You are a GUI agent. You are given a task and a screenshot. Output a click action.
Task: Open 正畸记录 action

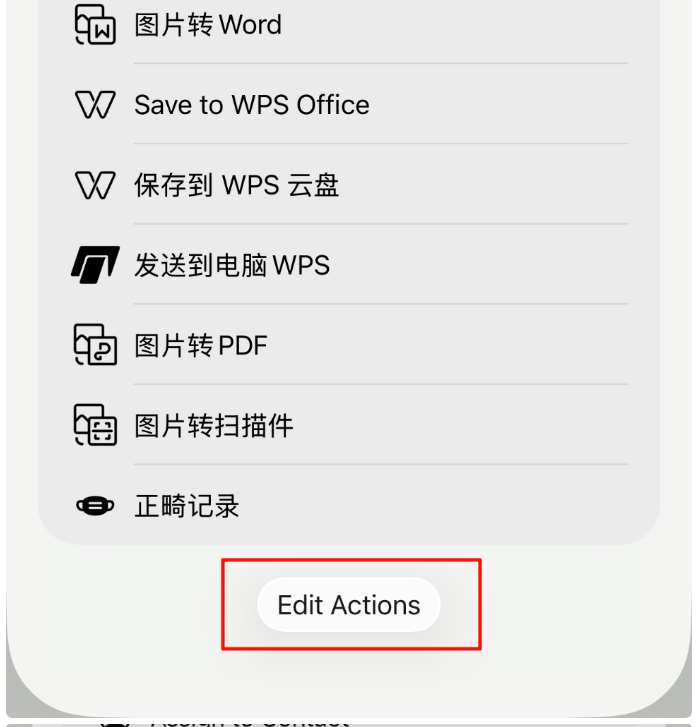[x=187, y=506]
